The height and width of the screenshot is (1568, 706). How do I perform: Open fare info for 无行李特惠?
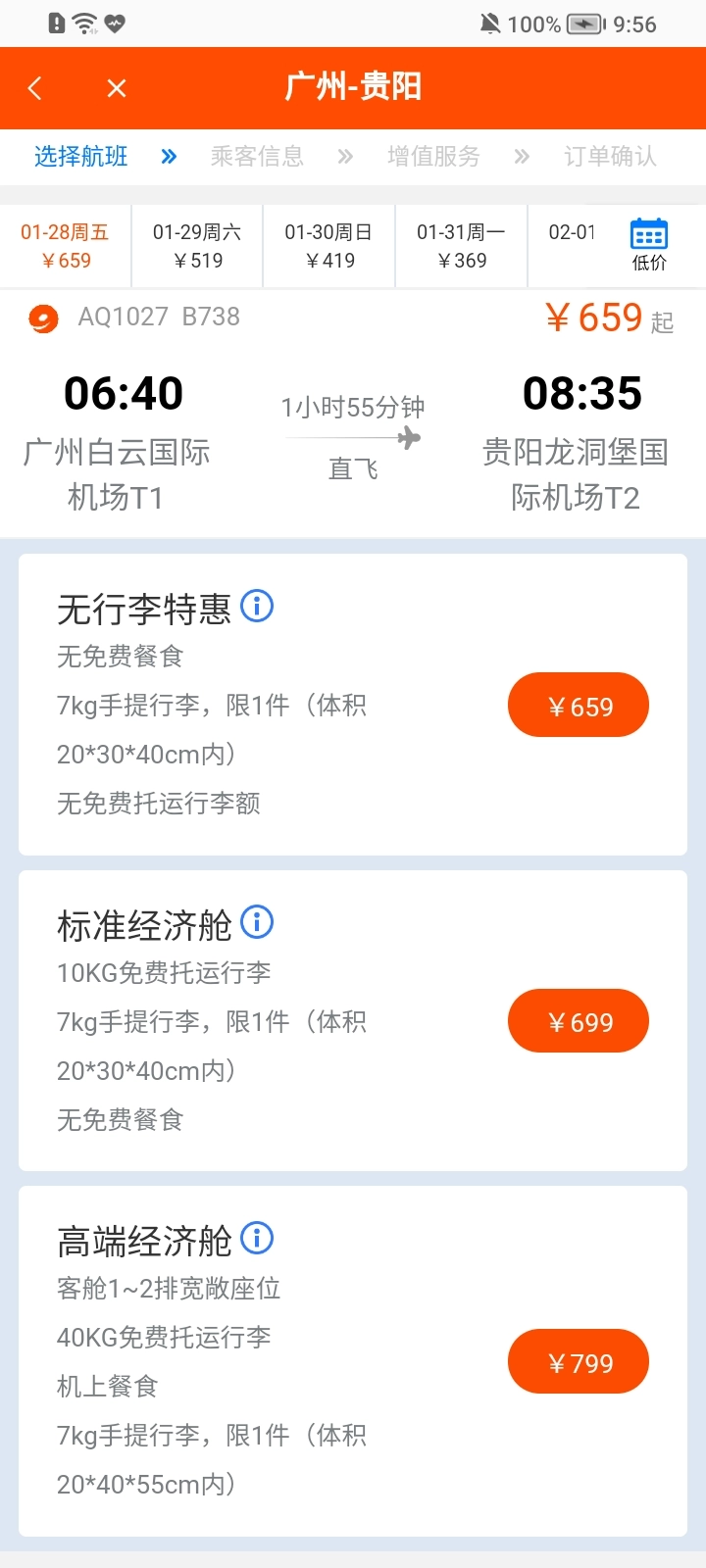256,607
